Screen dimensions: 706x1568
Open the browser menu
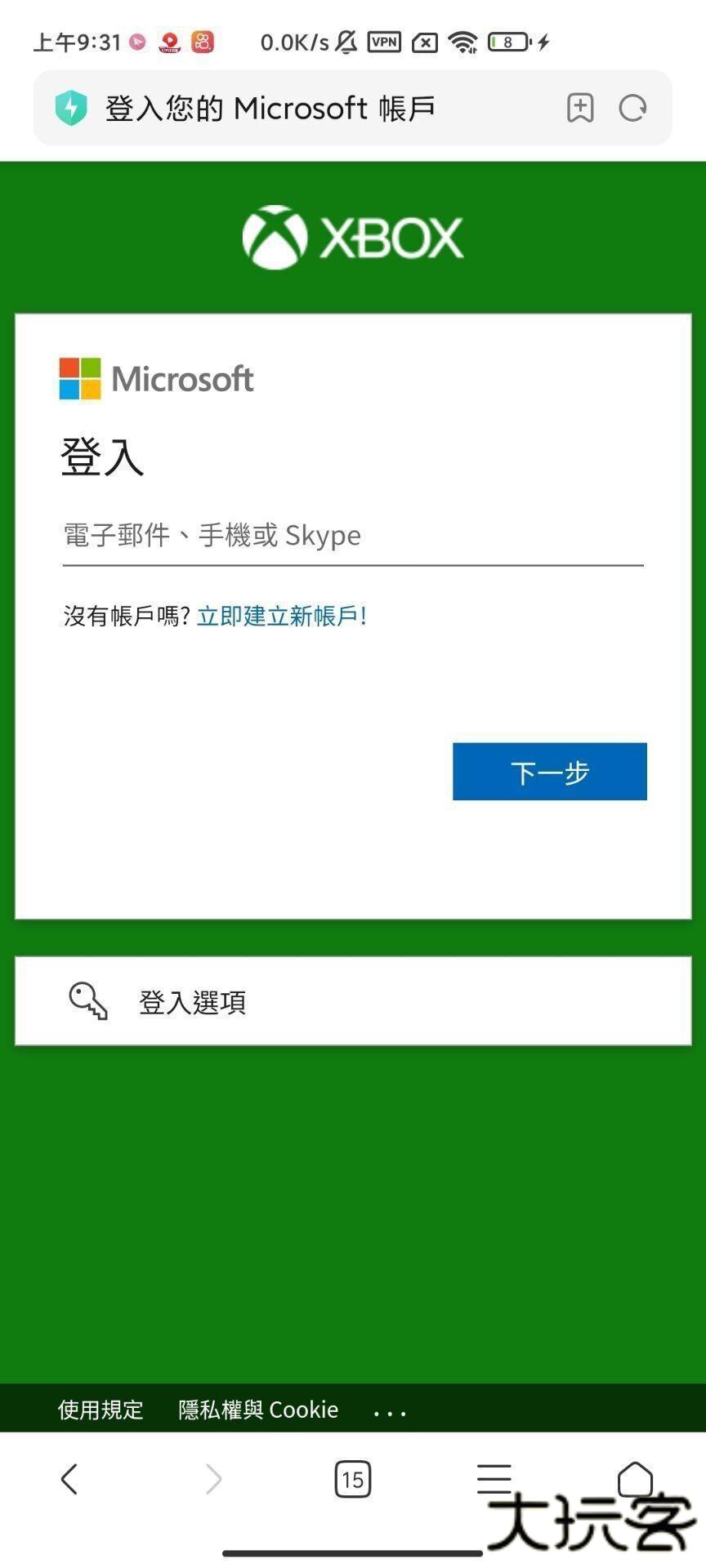click(x=494, y=1479)
